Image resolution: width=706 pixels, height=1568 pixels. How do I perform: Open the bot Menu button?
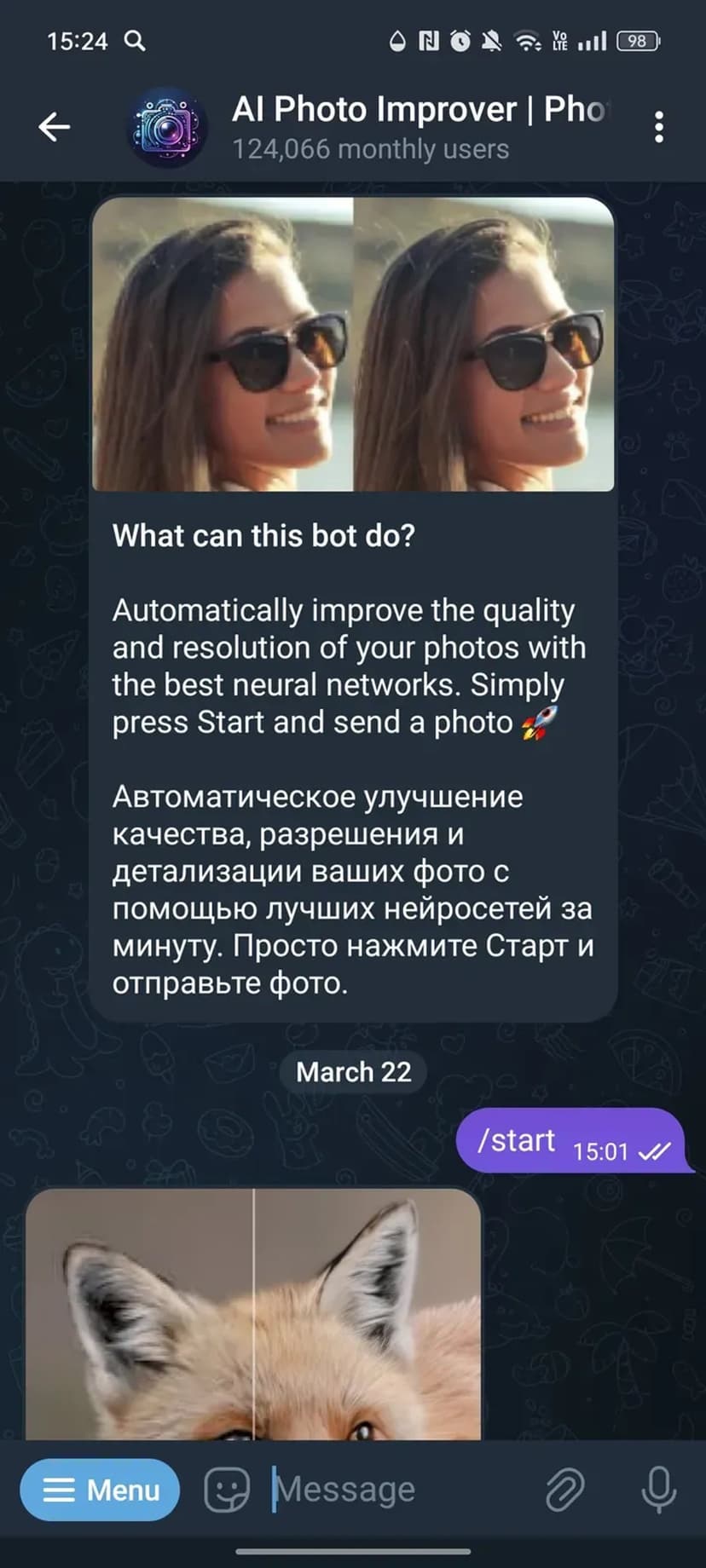click(100, 1490)
